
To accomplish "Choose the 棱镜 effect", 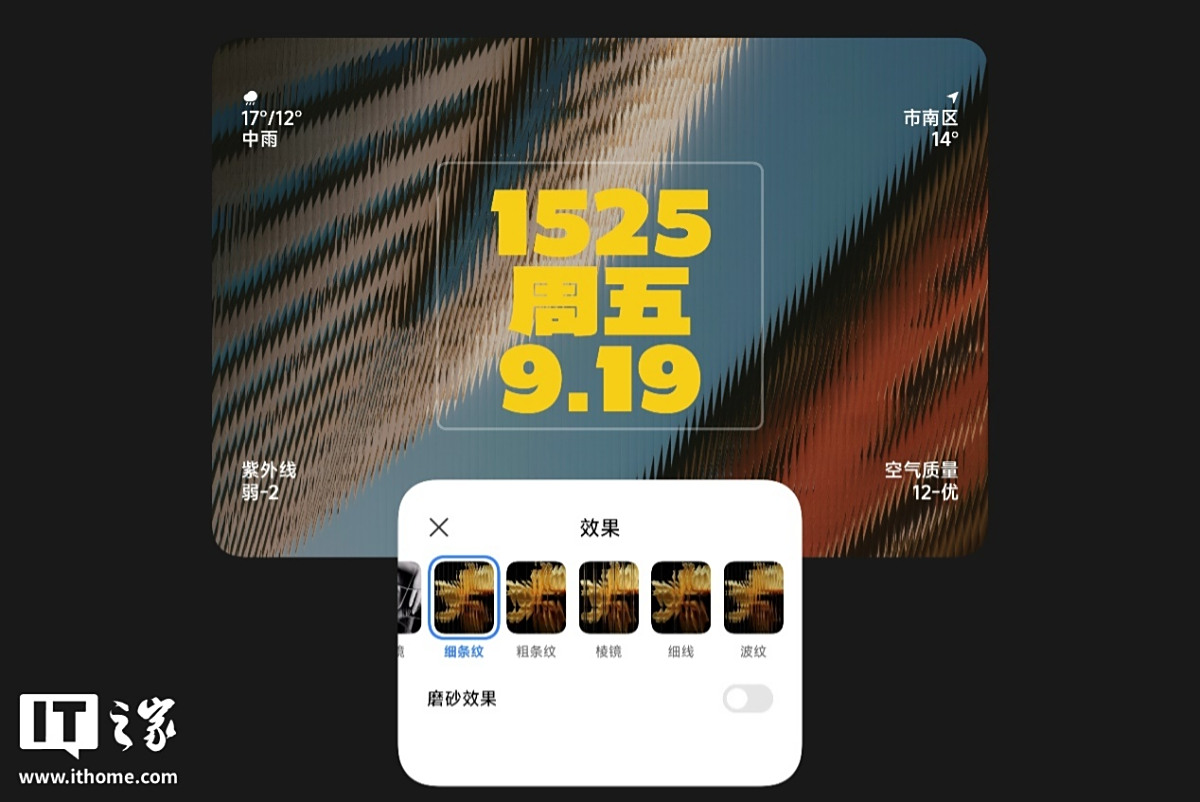I will coord(609,597).
